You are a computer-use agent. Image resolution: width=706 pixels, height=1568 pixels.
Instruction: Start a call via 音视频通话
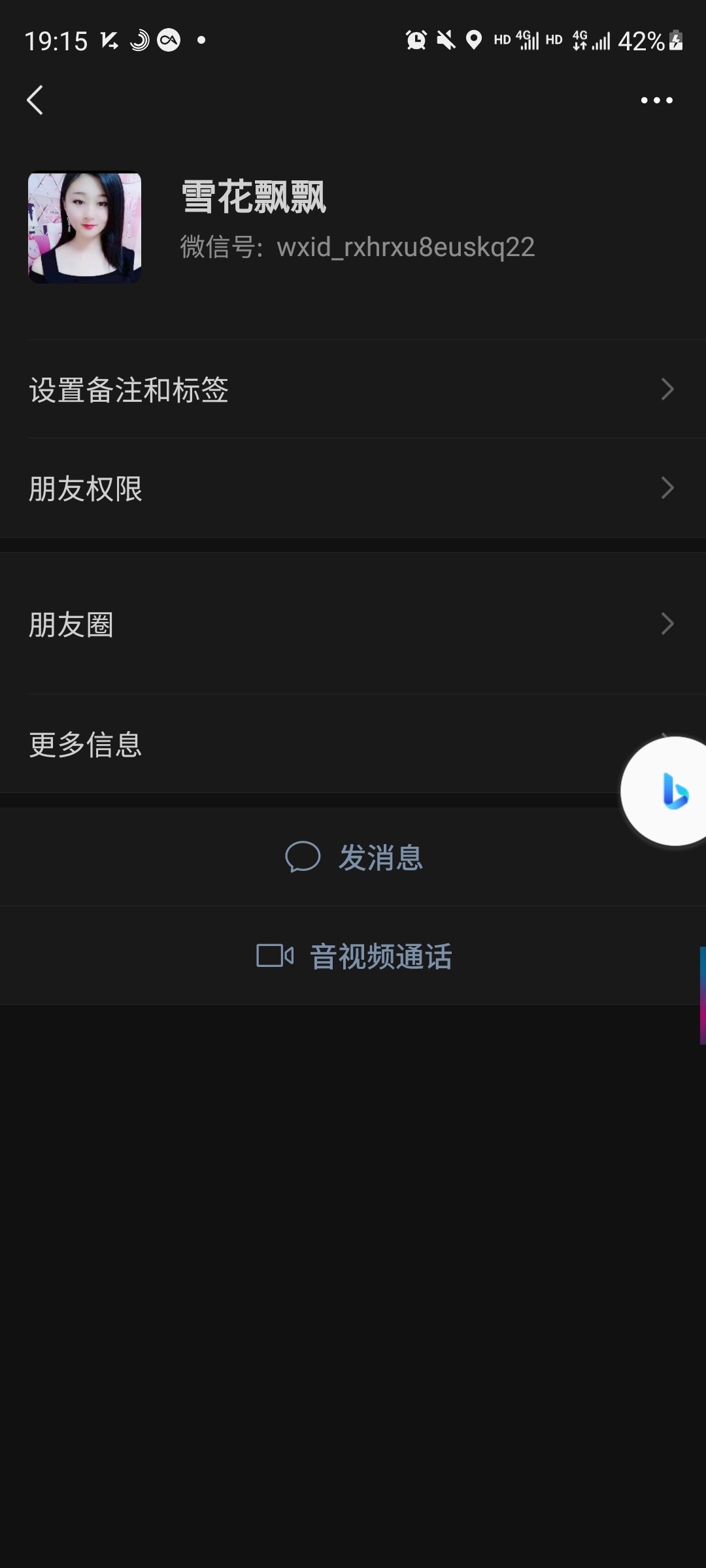pyautogui.click(x=381, y=955)
